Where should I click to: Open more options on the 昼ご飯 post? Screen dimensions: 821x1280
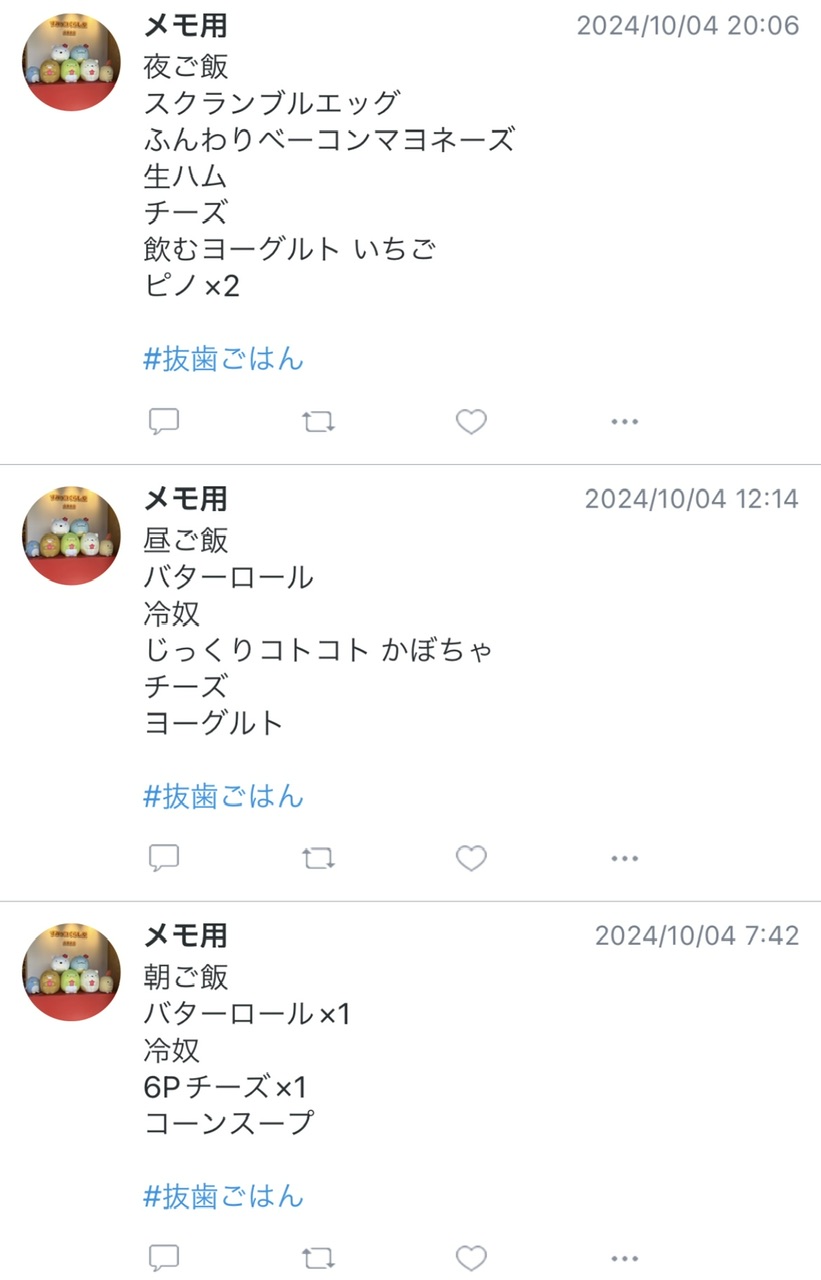[x=624, y=858]
